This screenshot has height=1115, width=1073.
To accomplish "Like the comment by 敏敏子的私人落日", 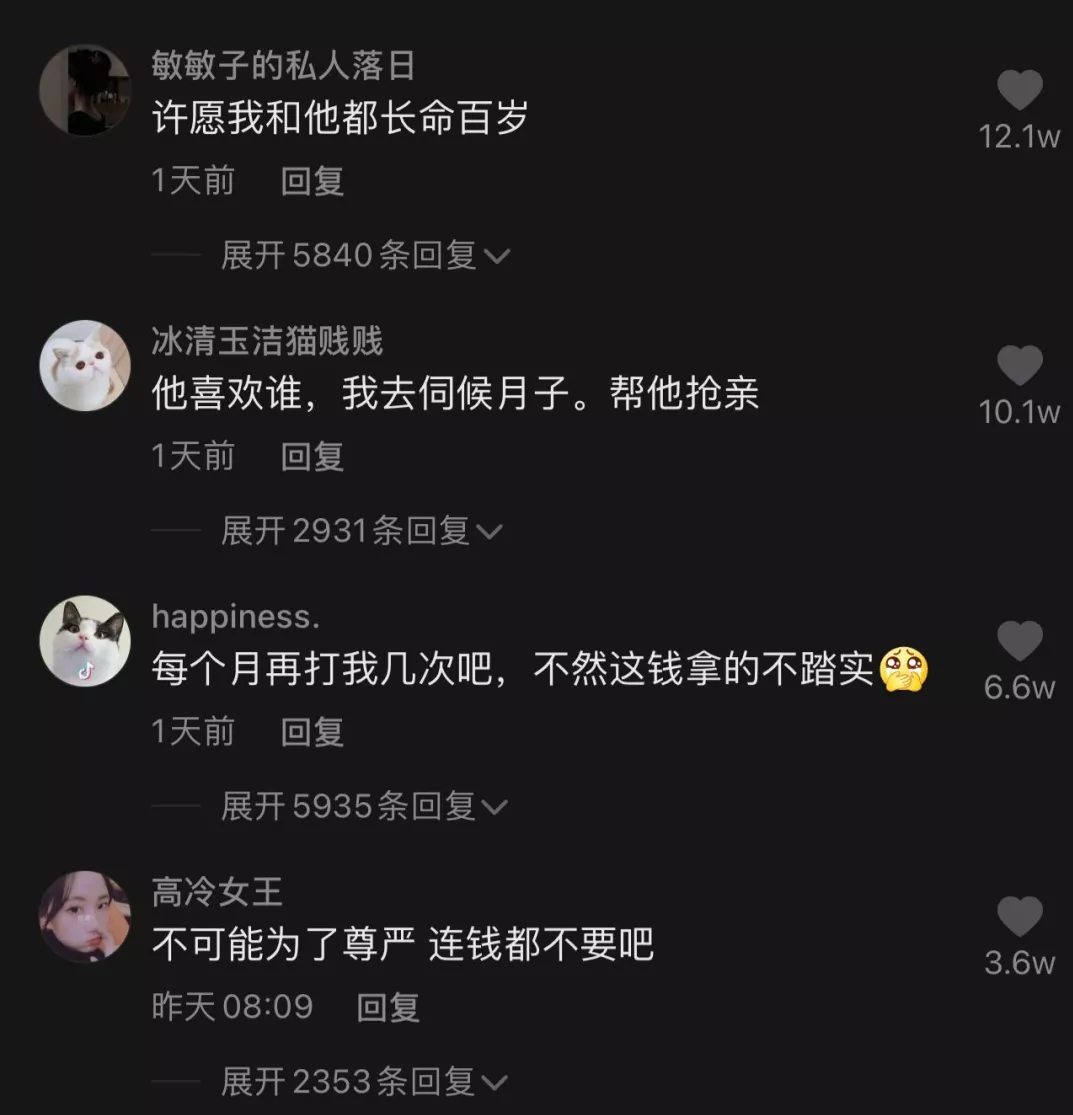I will click(x=1019, y=92).
